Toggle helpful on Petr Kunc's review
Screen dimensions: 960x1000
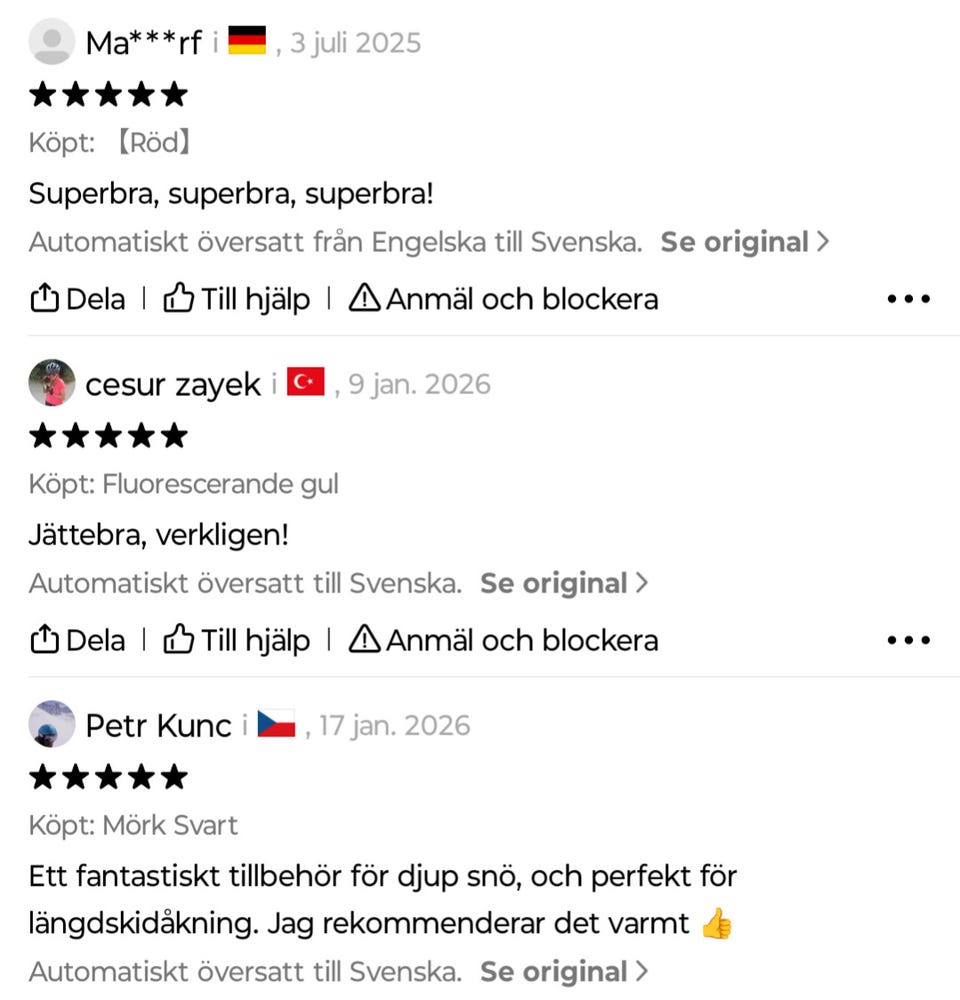[235, 998]
